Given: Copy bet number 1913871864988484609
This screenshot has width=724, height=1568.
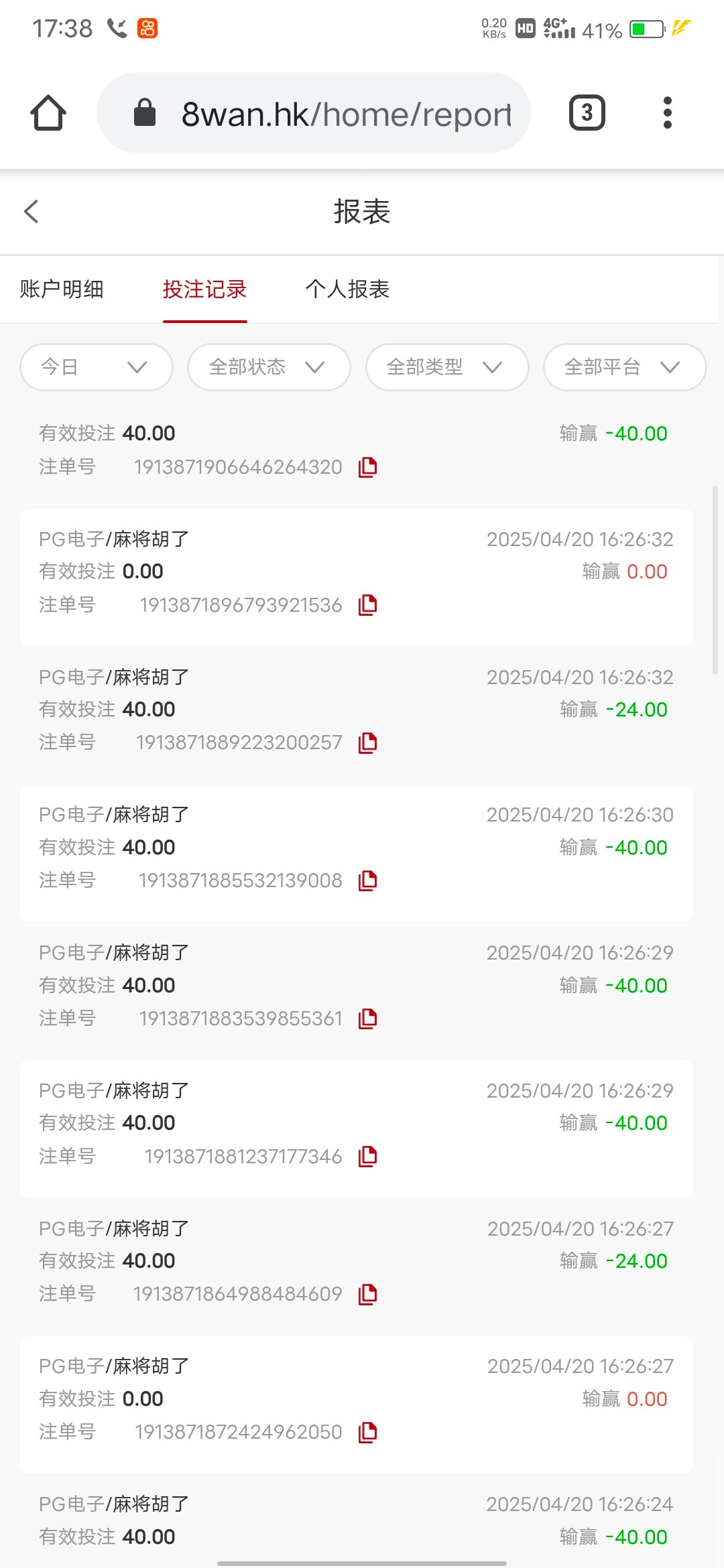Looking at the screenshot, I should click(368, 1294).
